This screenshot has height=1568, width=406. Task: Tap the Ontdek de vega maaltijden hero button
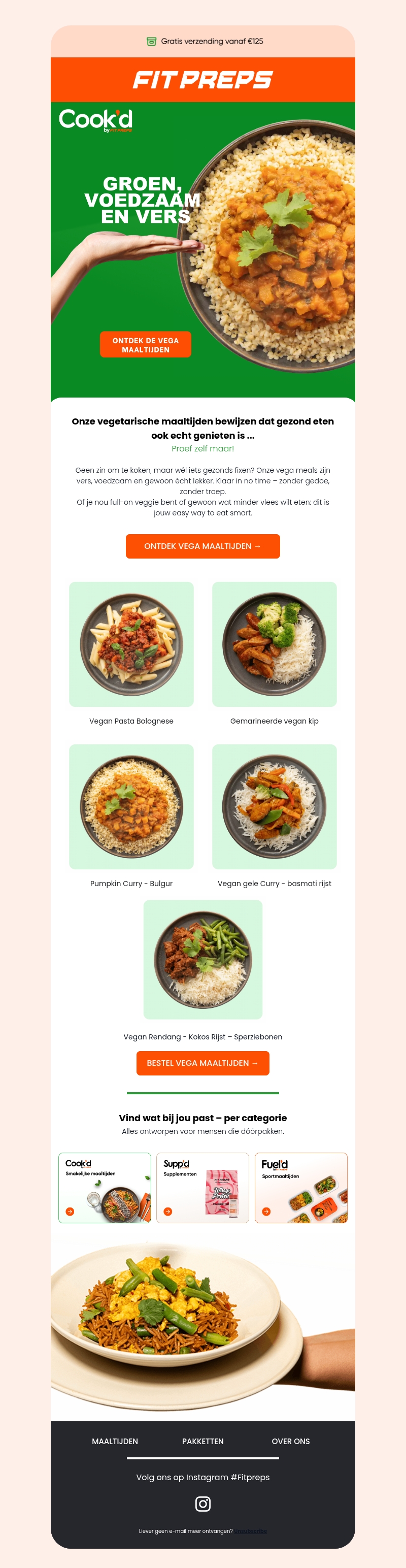(146, 344)
